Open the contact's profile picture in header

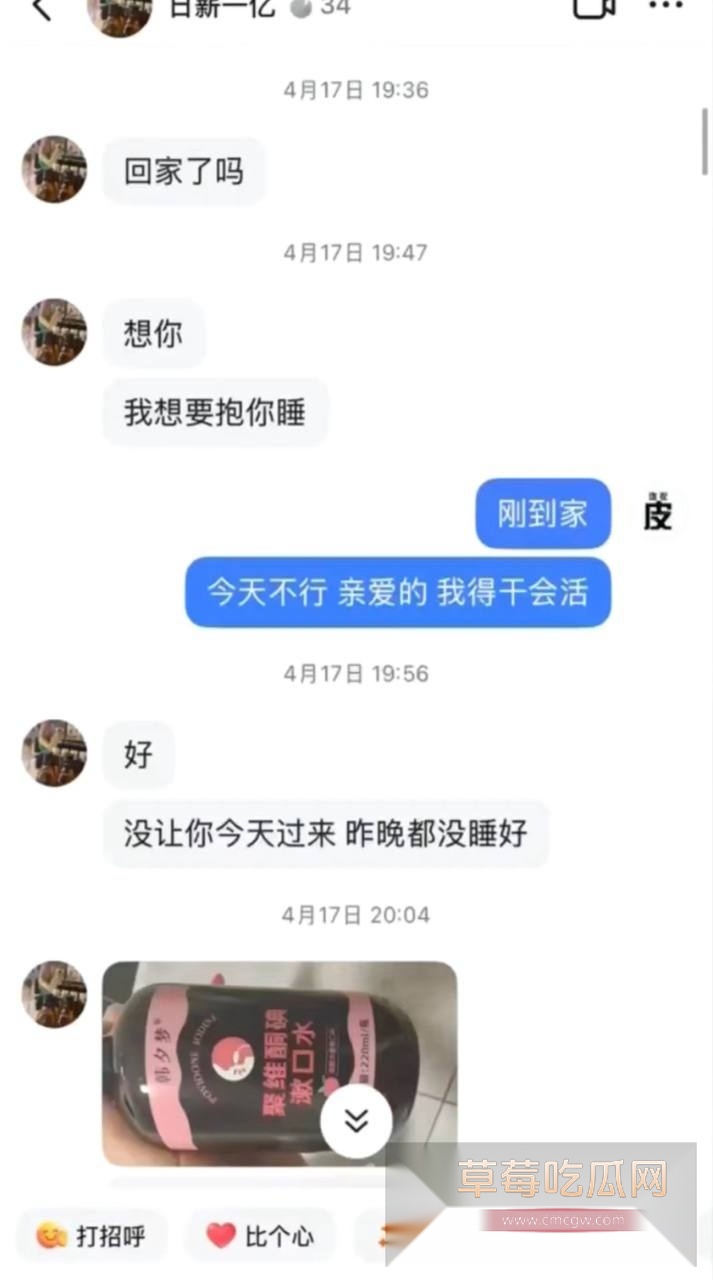point(119,12)
